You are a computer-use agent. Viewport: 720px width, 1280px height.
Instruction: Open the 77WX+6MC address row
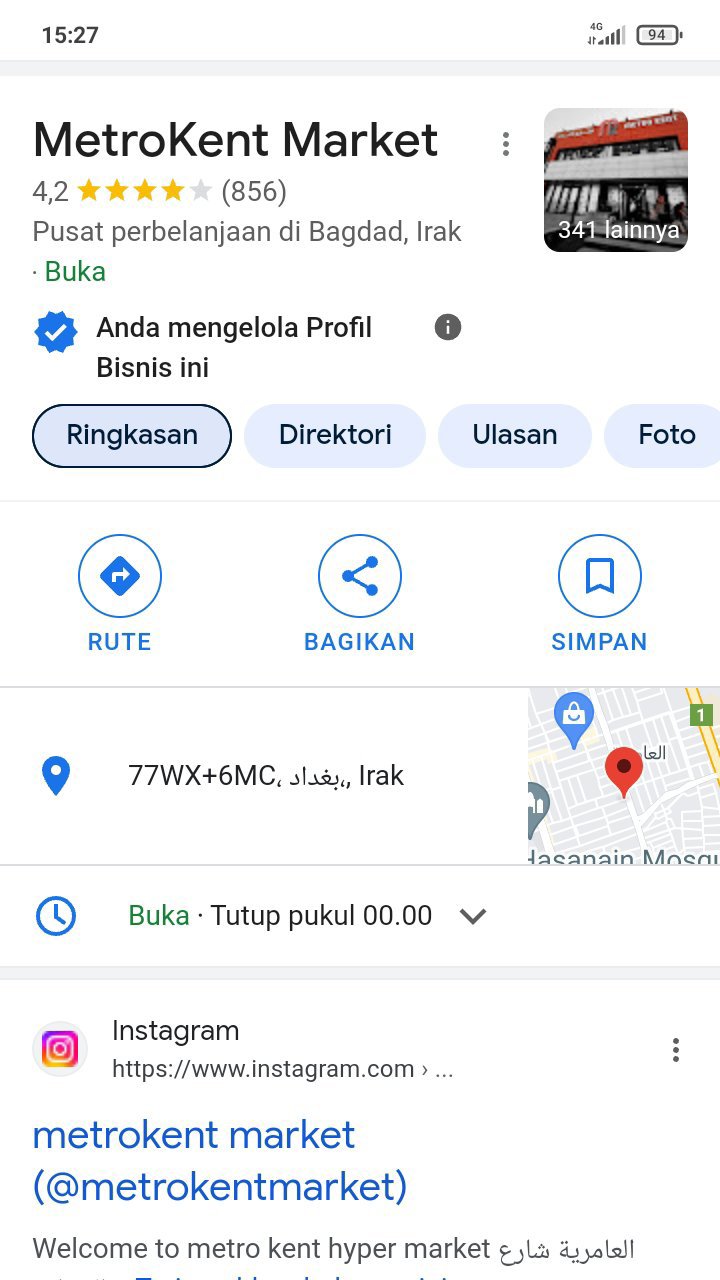(x=266, y=776)
